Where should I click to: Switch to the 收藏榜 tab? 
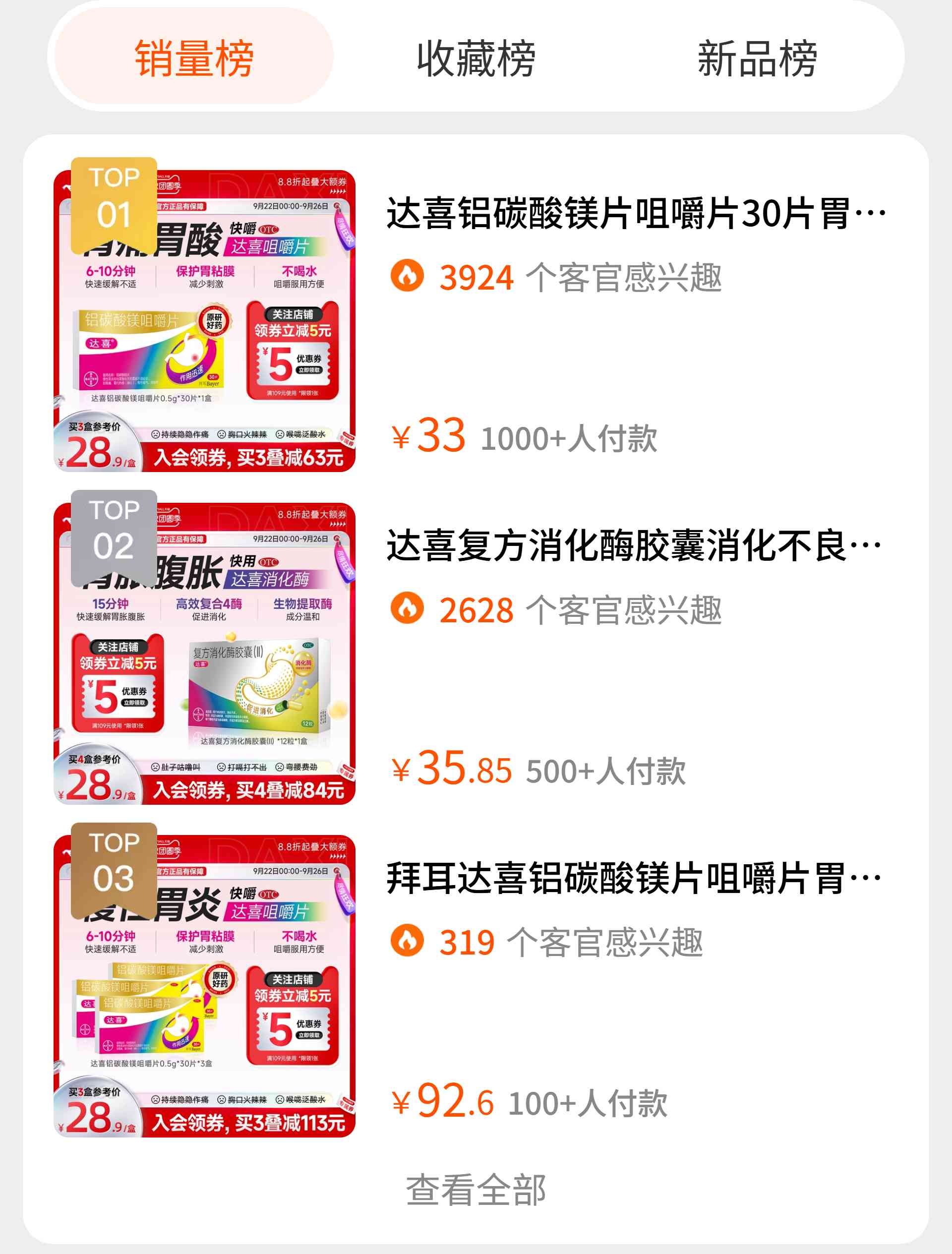(x=476, y=58)
